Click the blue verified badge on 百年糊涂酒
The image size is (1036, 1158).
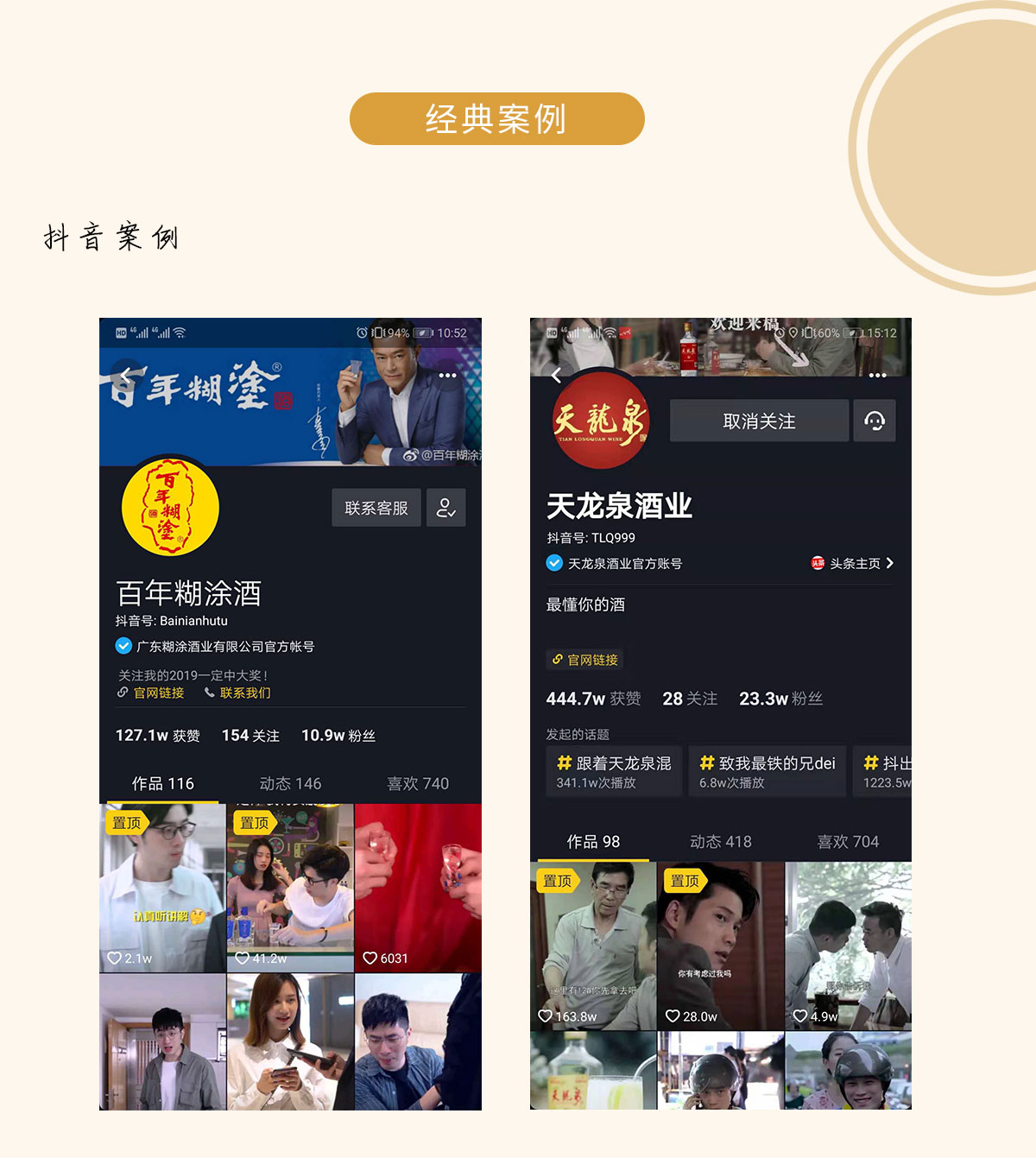122,645
